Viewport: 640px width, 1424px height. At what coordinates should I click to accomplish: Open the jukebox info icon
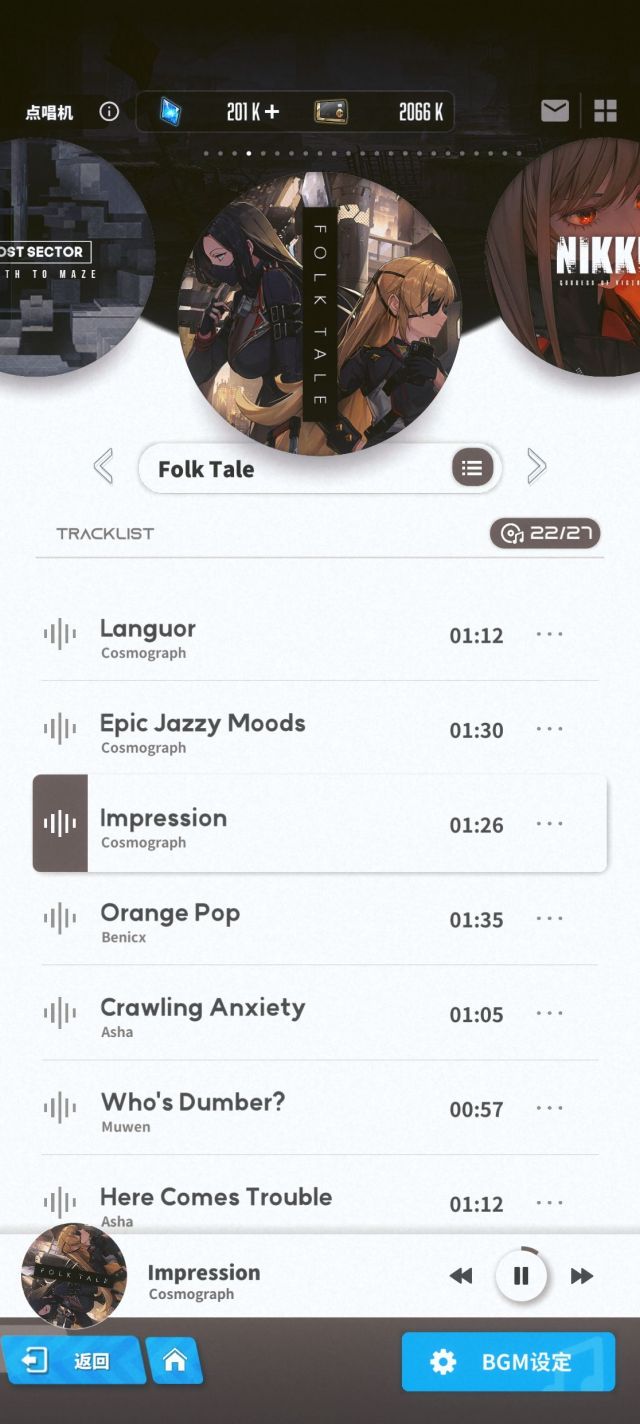[109, 112]
